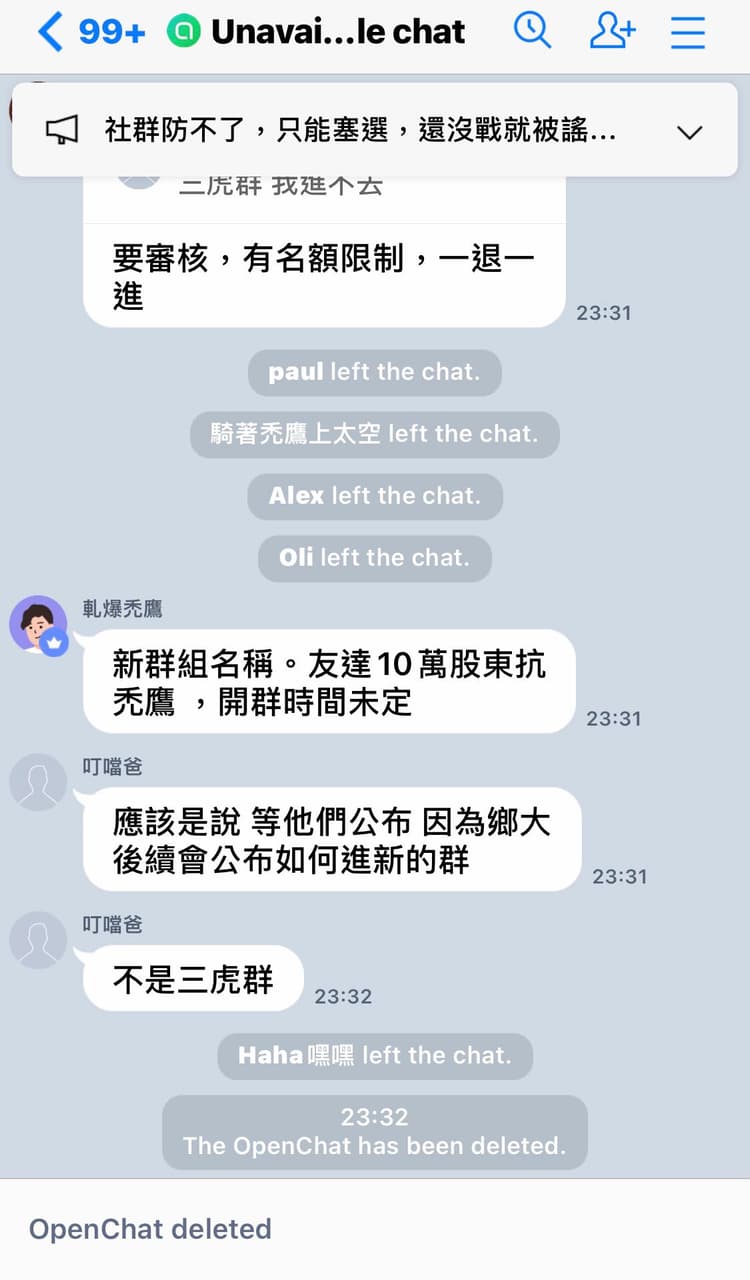Open 軋爆禿鷹's profile avatar
This screenshot has height=1280, width=750.
tap(39, 626)
